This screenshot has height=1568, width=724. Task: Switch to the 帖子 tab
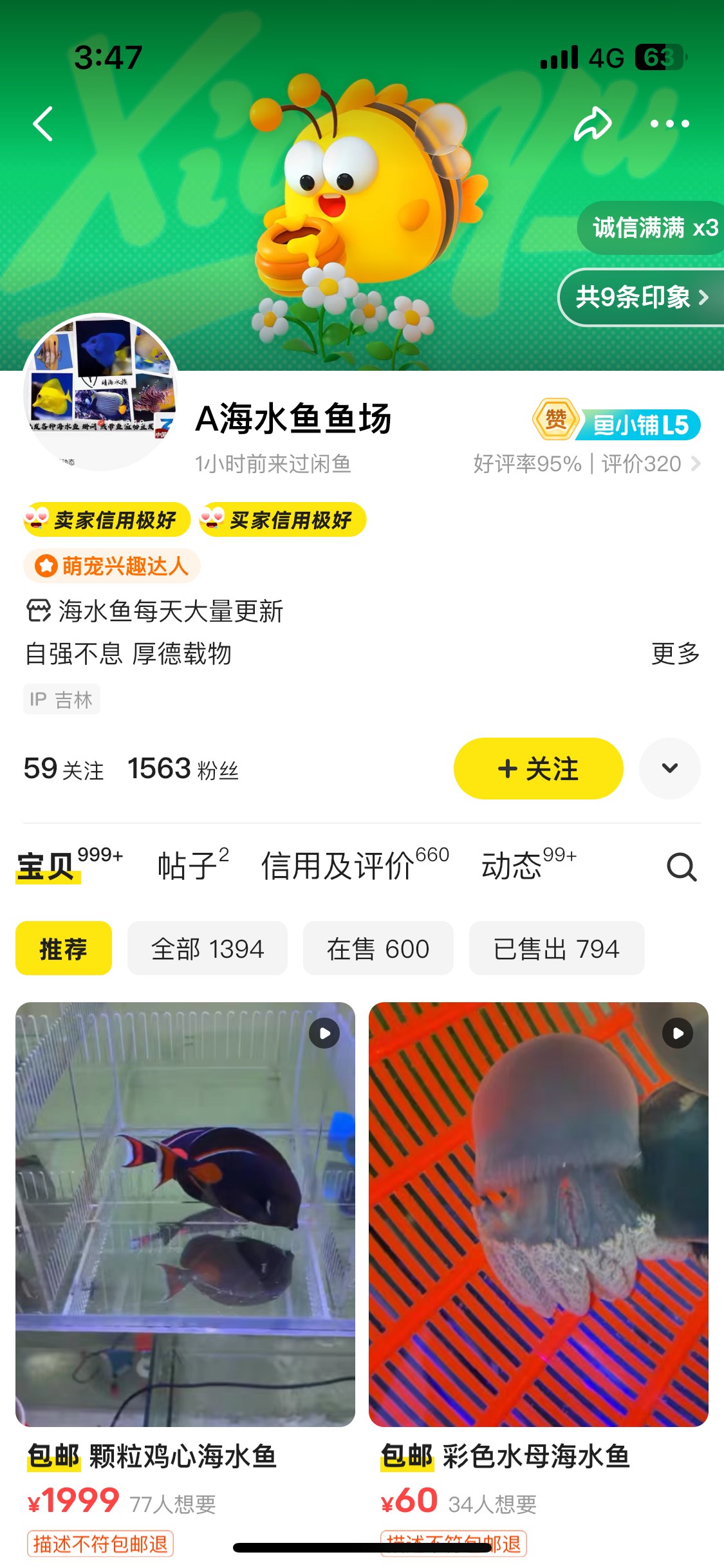pos(192,866)
